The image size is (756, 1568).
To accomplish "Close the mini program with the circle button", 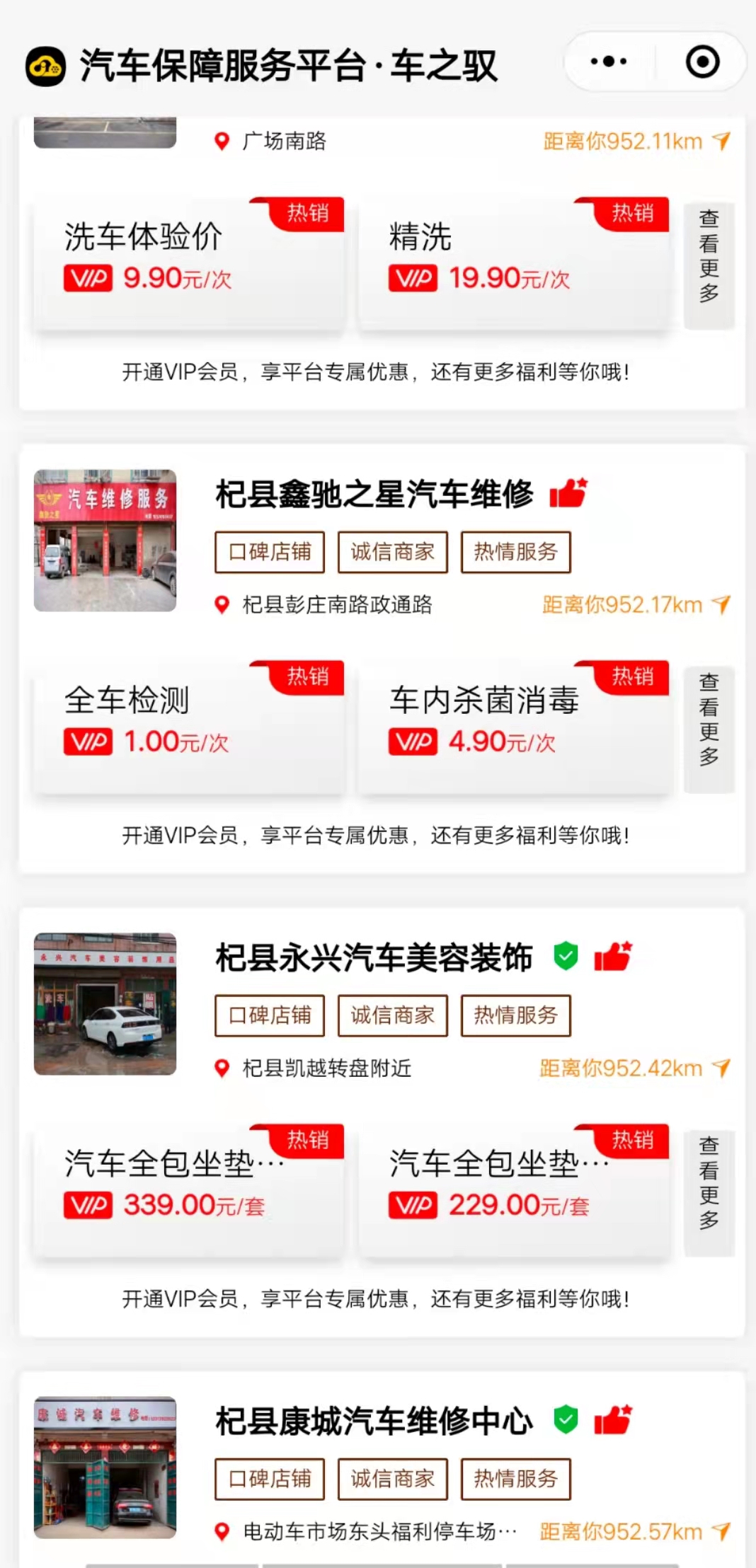I will (x=702, y=62).
